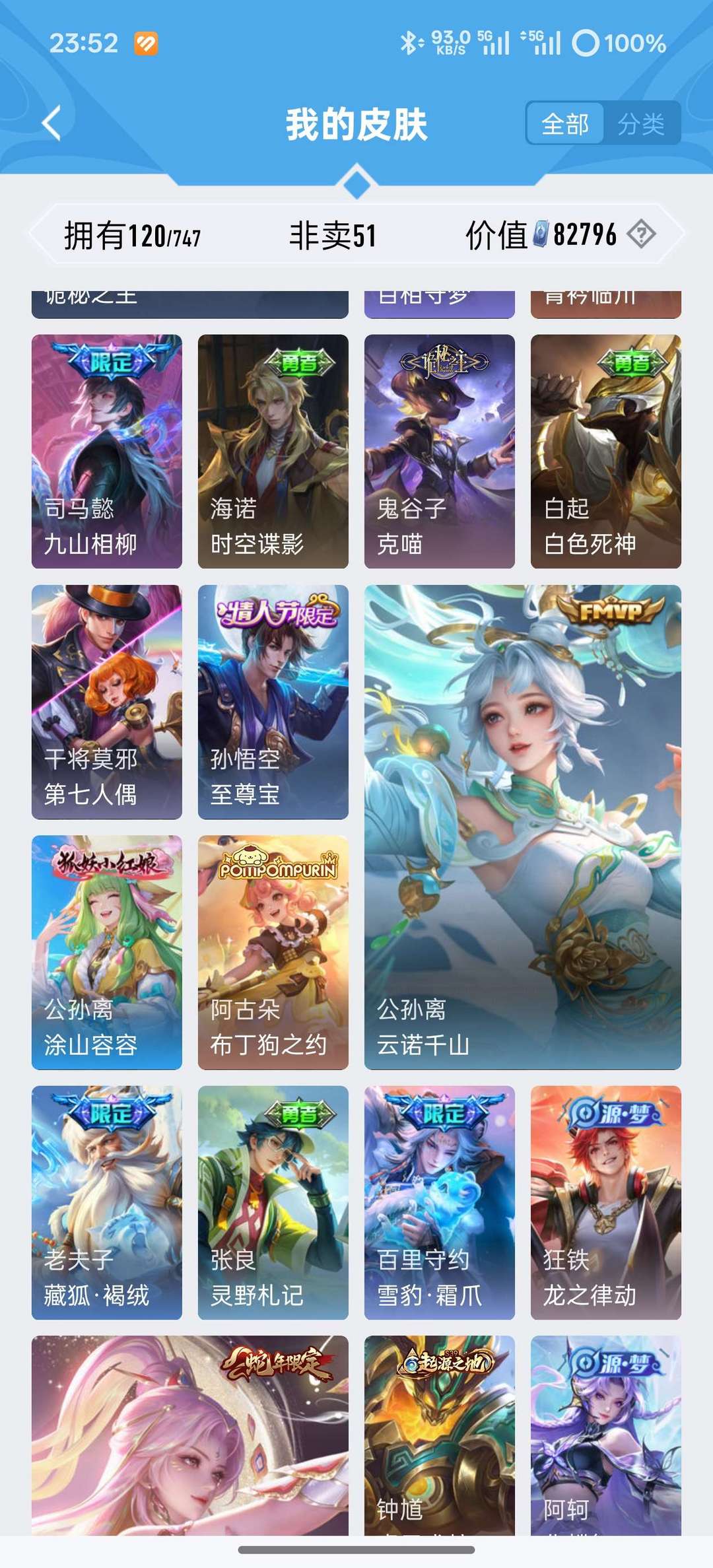Open 百里守约 雪豹·霜爪 skin
713x1568 pixels.
[x=440, y=1202]
